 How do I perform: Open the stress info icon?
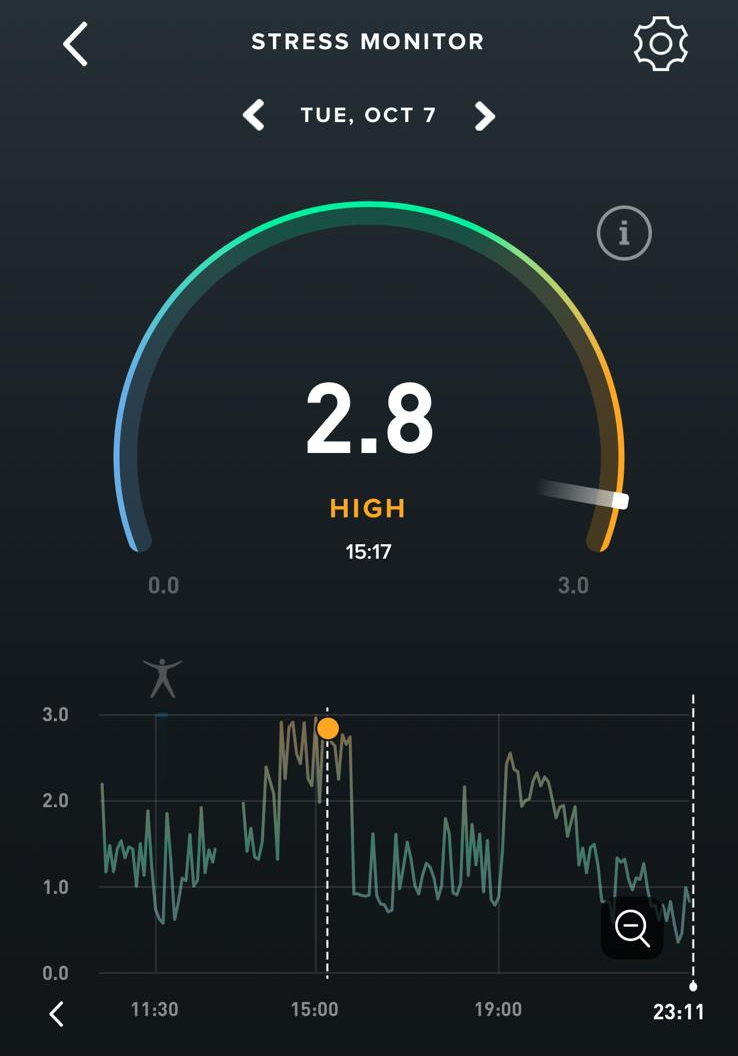[x=624, y=234]
